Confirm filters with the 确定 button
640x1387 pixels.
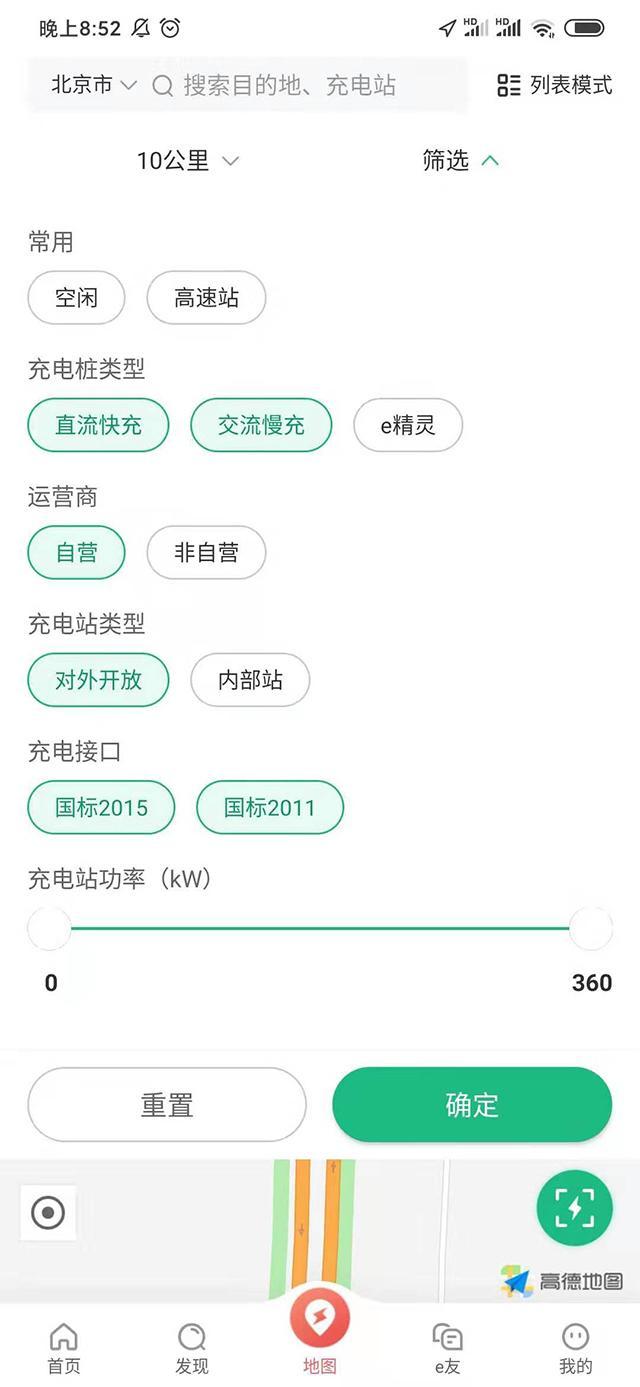[472, 1105]
